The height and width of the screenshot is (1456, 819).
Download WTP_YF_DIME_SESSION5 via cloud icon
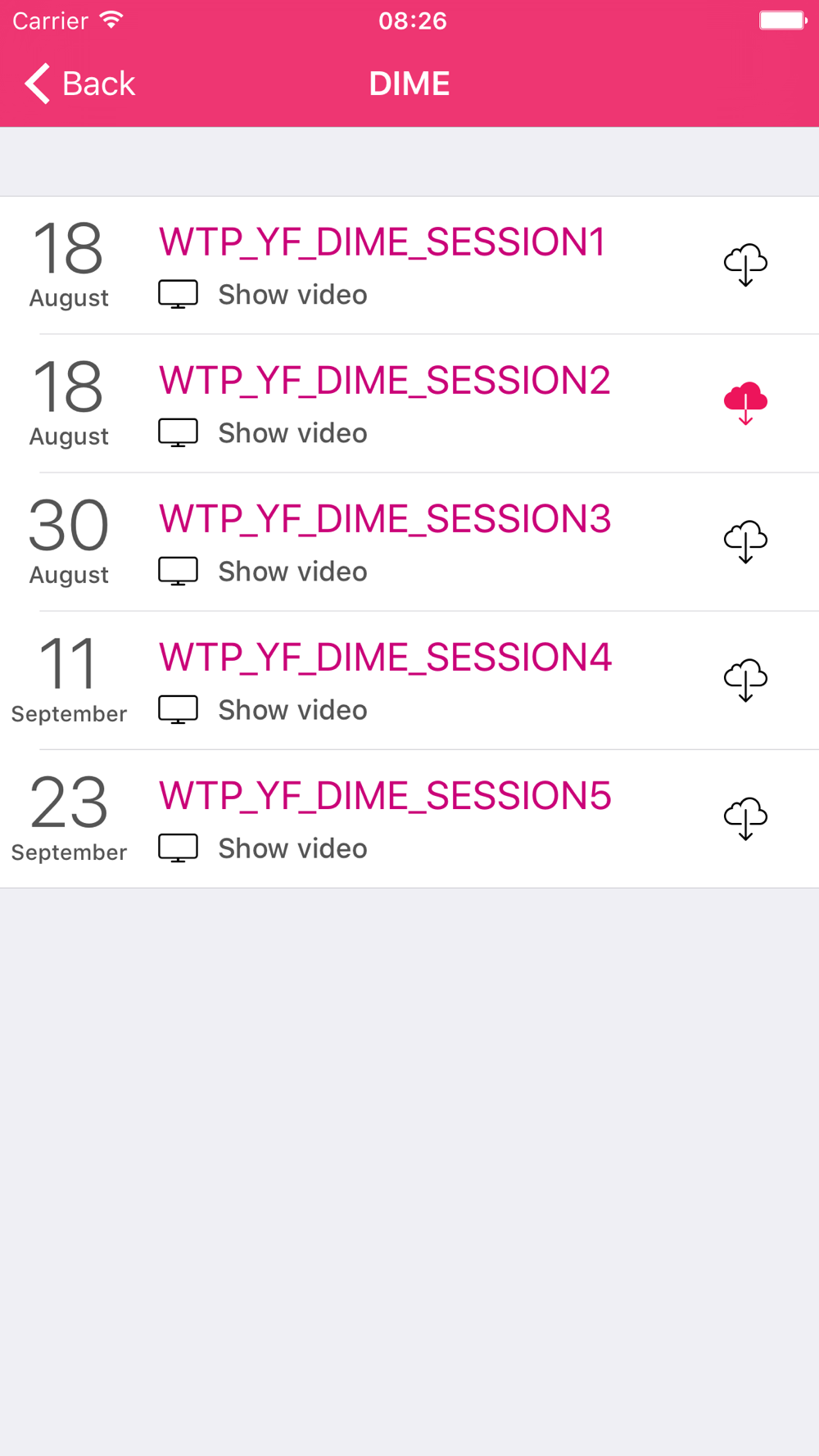[745, 818]
